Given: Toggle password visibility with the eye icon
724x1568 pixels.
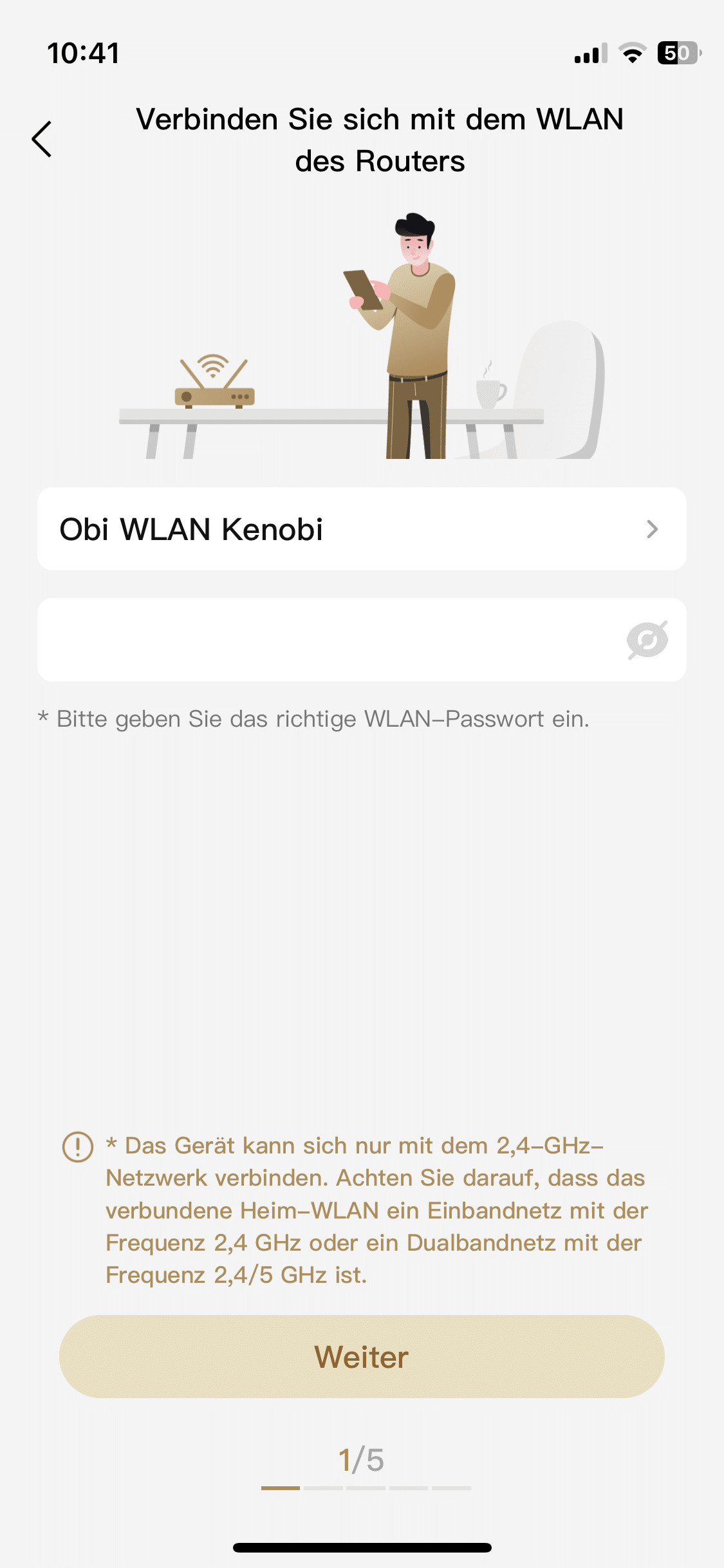Looking at the screenshot, I should coord(647,640).
